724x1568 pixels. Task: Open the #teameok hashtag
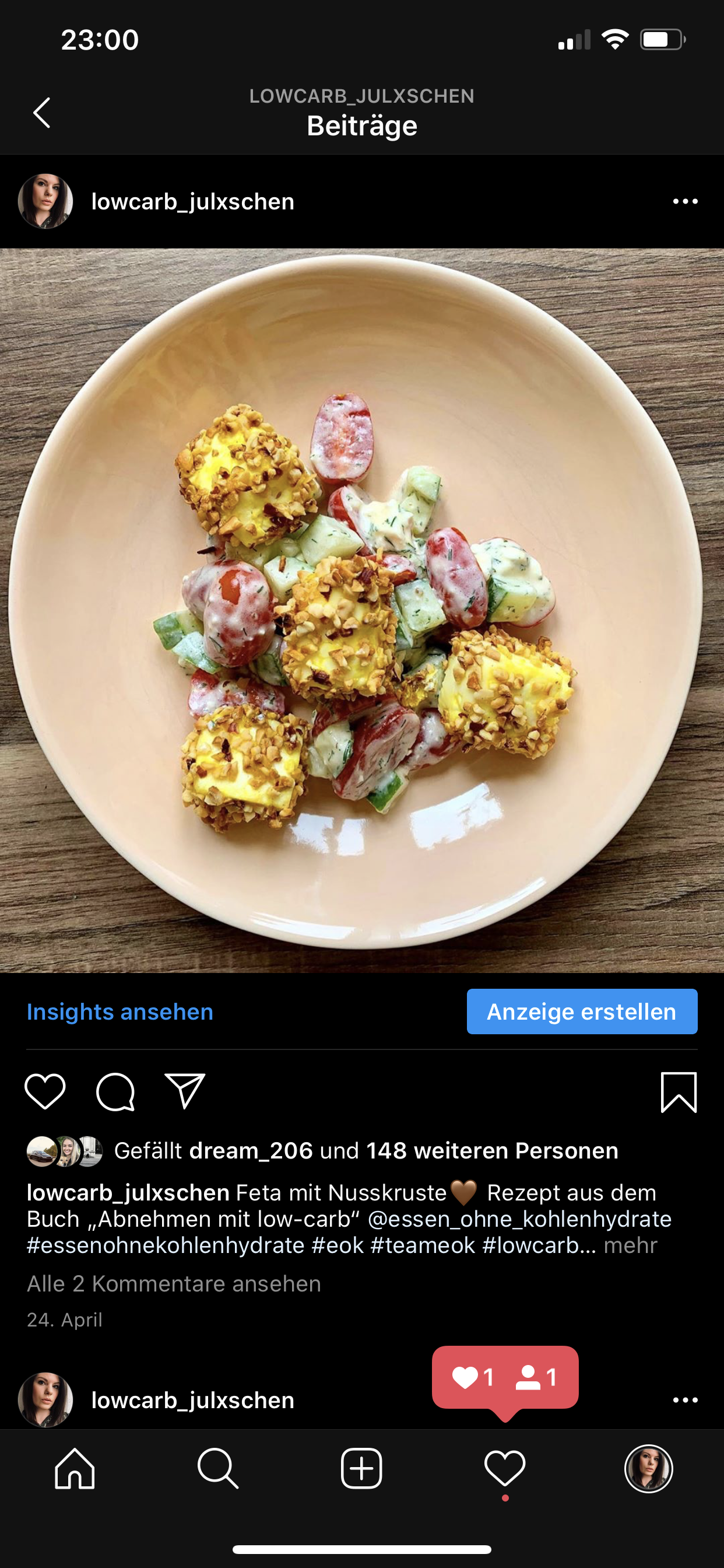422,1245
